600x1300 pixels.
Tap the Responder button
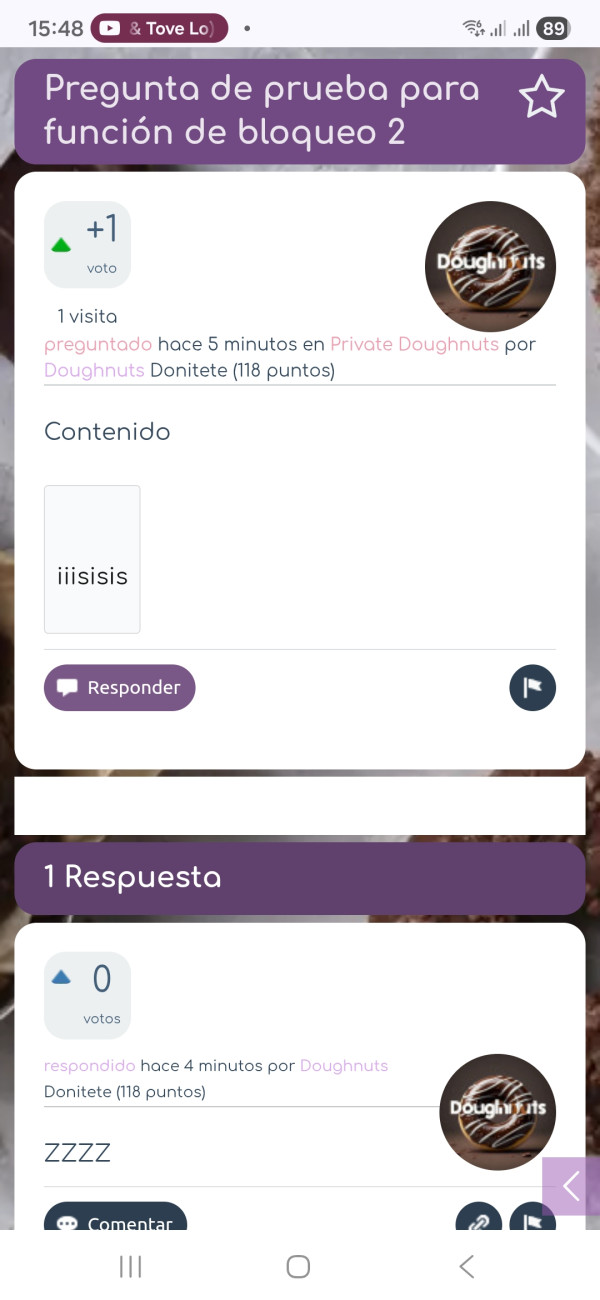point(119,688)
